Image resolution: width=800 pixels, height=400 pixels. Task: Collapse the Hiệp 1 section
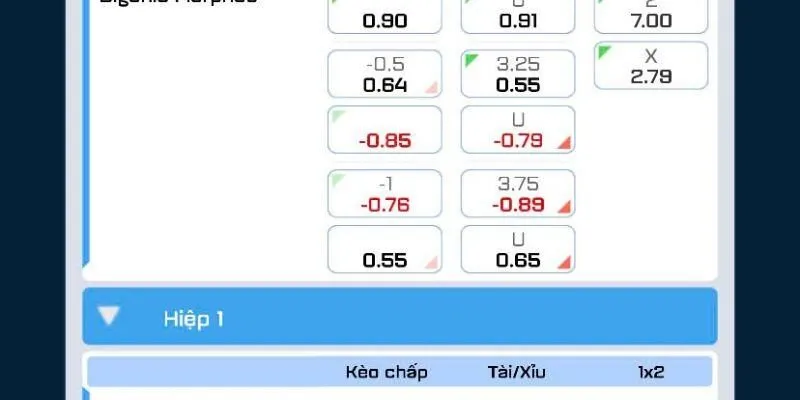point(109,317)
